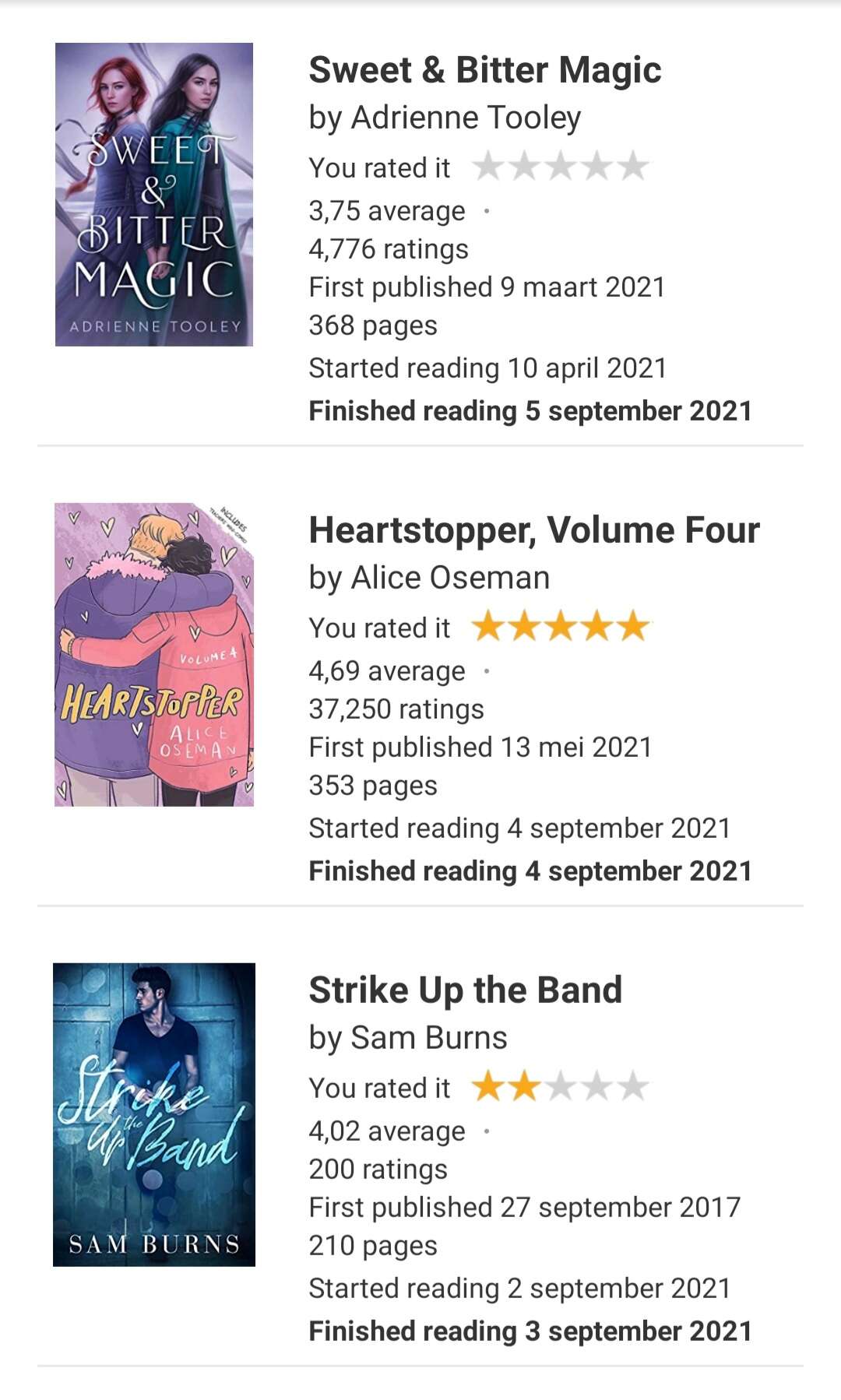Change star rating for Strike Up the Band
The image size is (841, 1400).
pos(561,1087)
